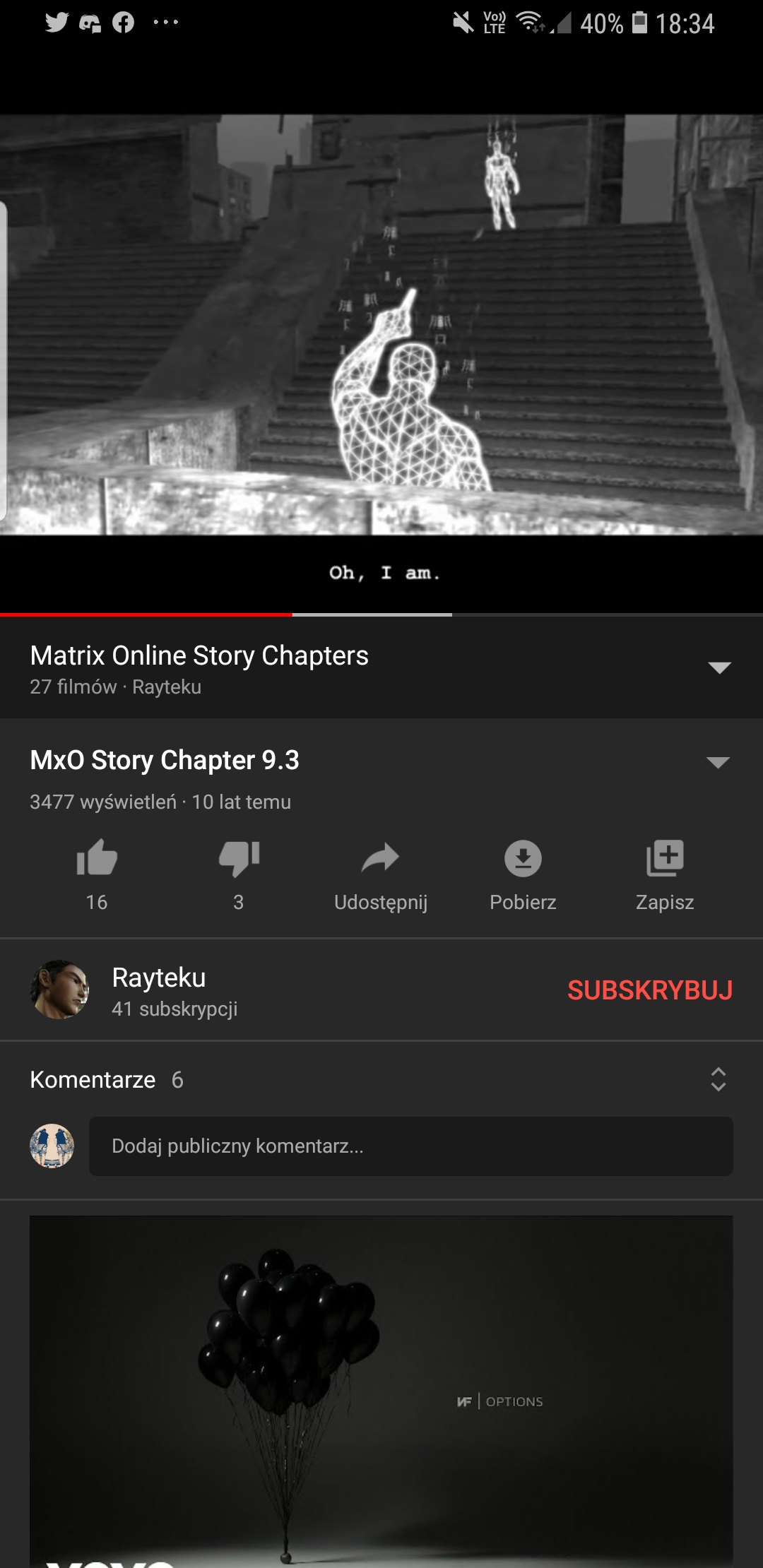Open the Rayteku channel page
The image size is (763, 1568).
pos(158,990)
